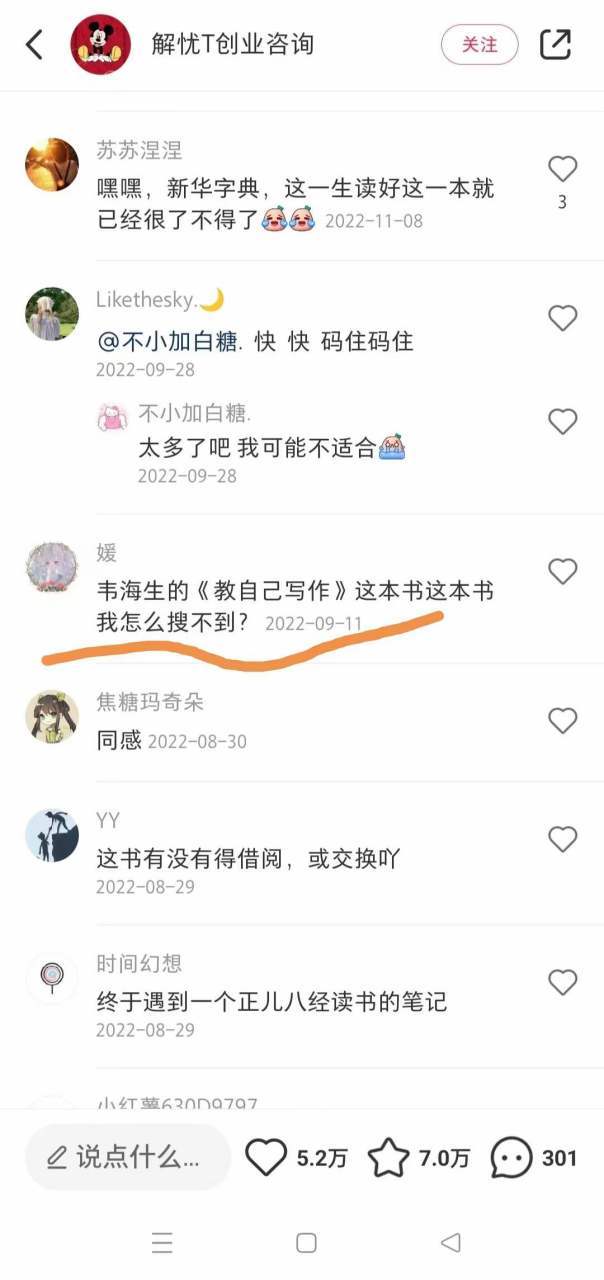
Task: Share this post via top-right icon
Action: click(x=555, y=44)
